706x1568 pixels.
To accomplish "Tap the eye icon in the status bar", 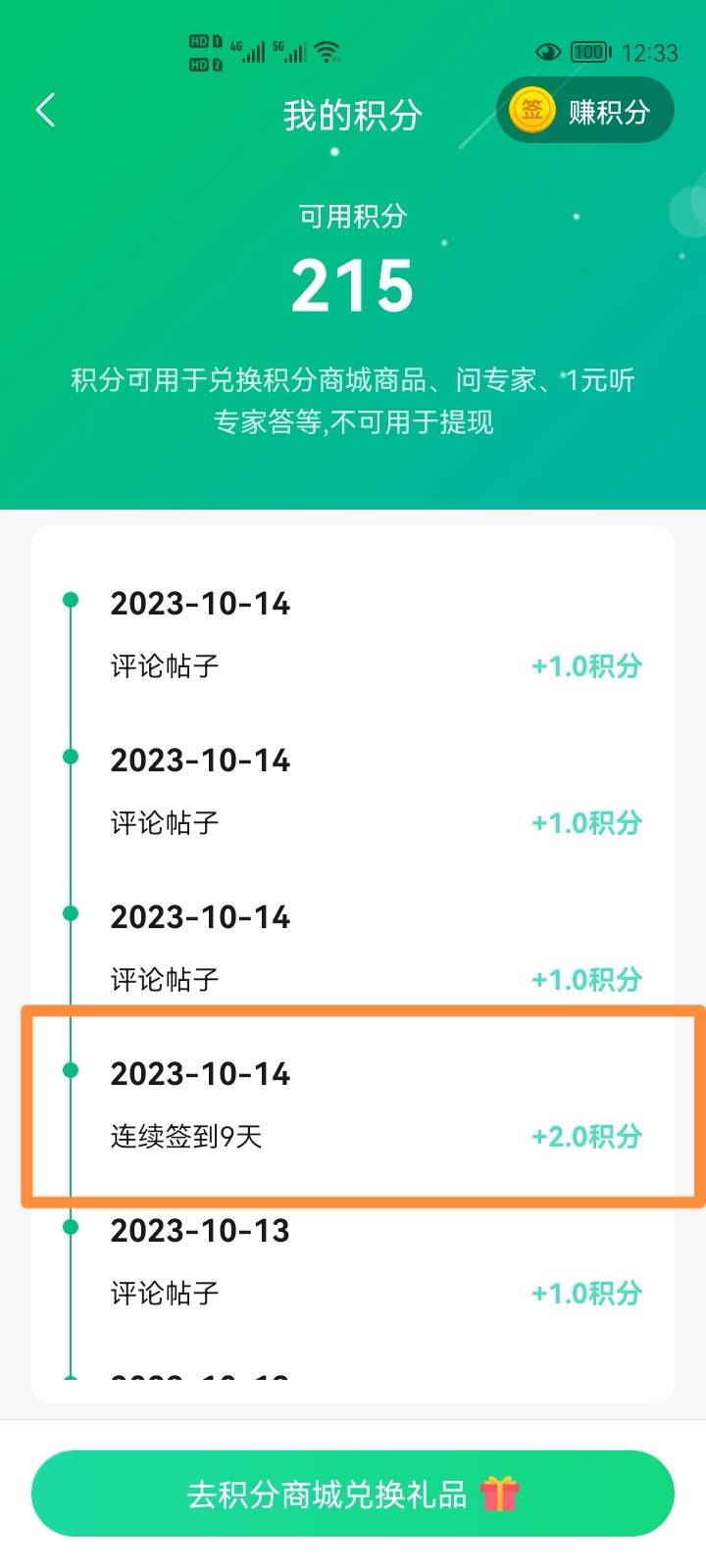I will click(x=548, y=53).
